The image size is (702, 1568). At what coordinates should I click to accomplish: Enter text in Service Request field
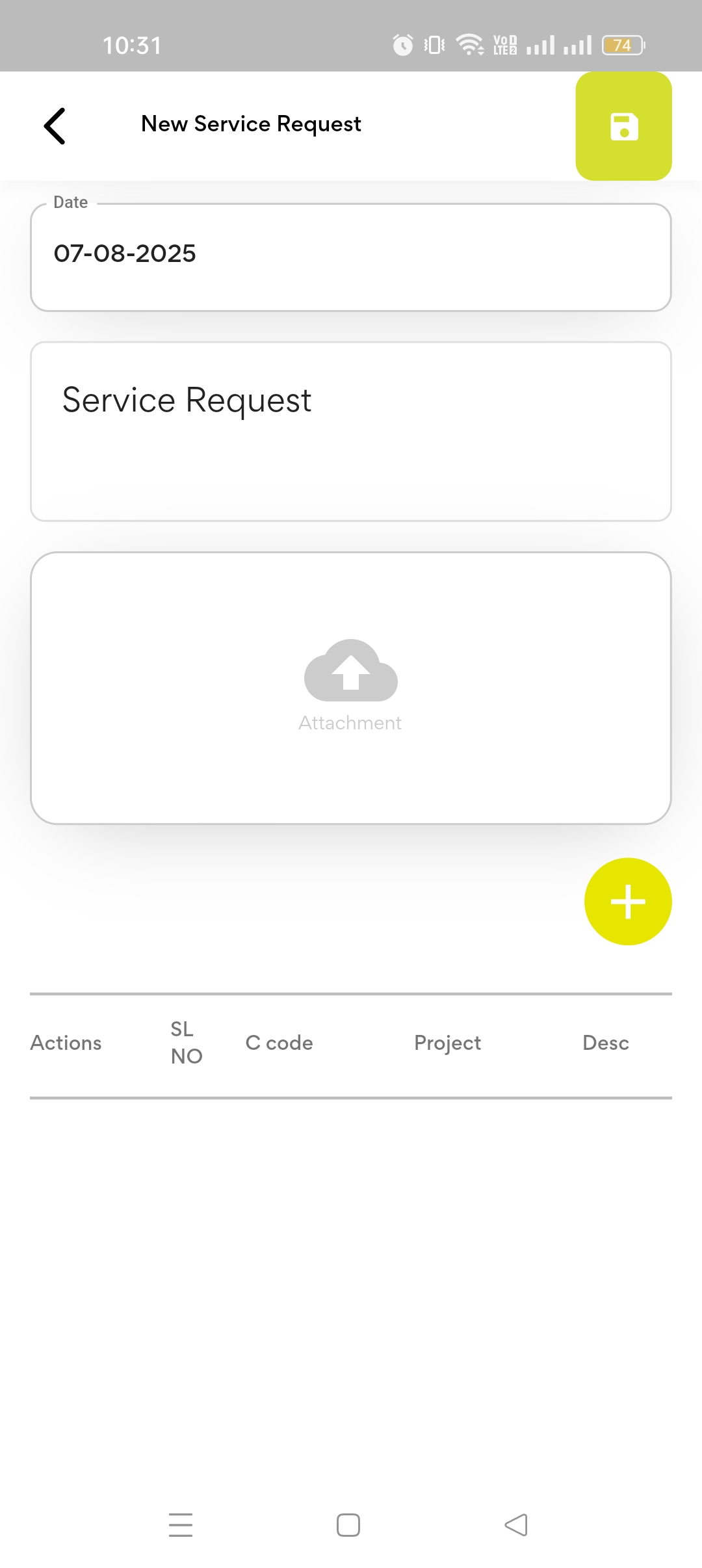click(x=350, y=430)
